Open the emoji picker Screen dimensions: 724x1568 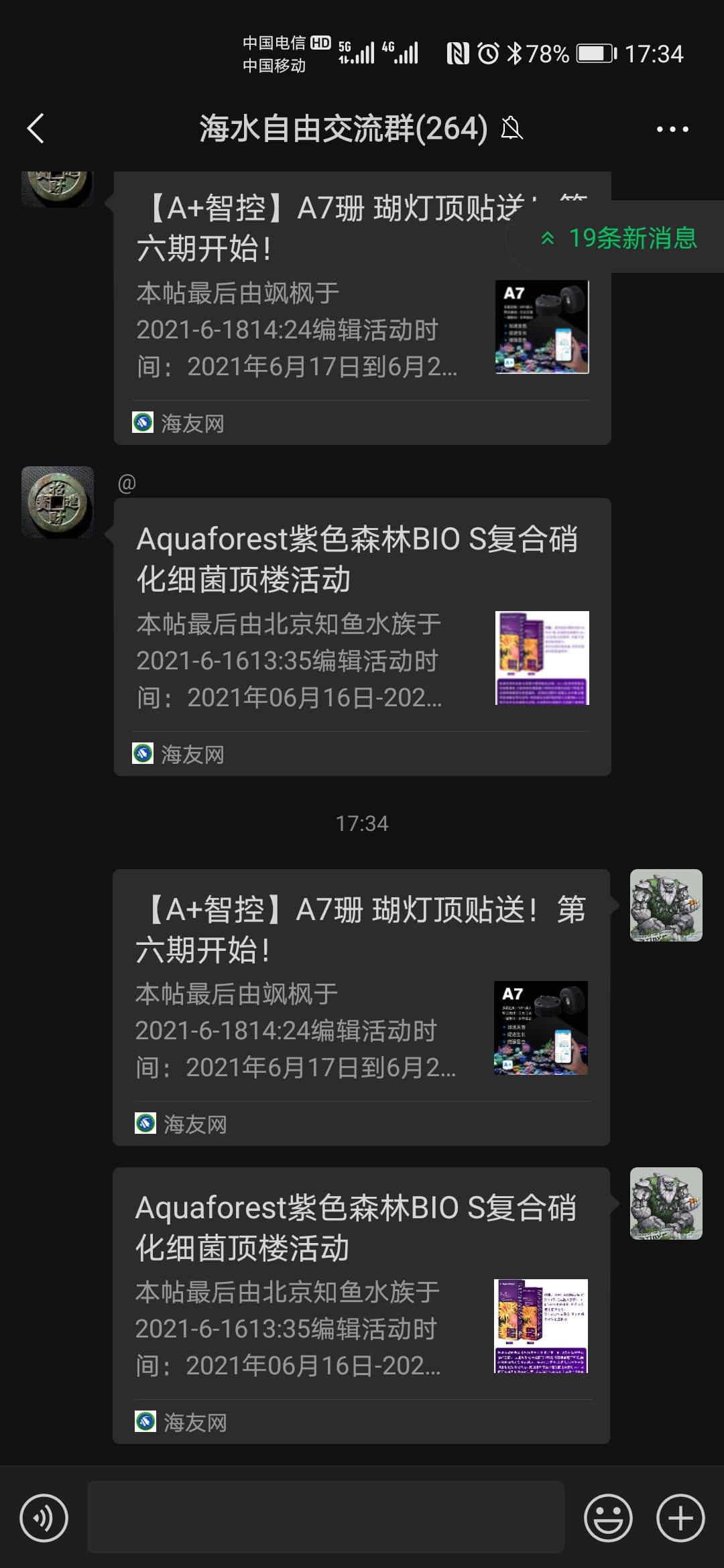(608, 1518)
